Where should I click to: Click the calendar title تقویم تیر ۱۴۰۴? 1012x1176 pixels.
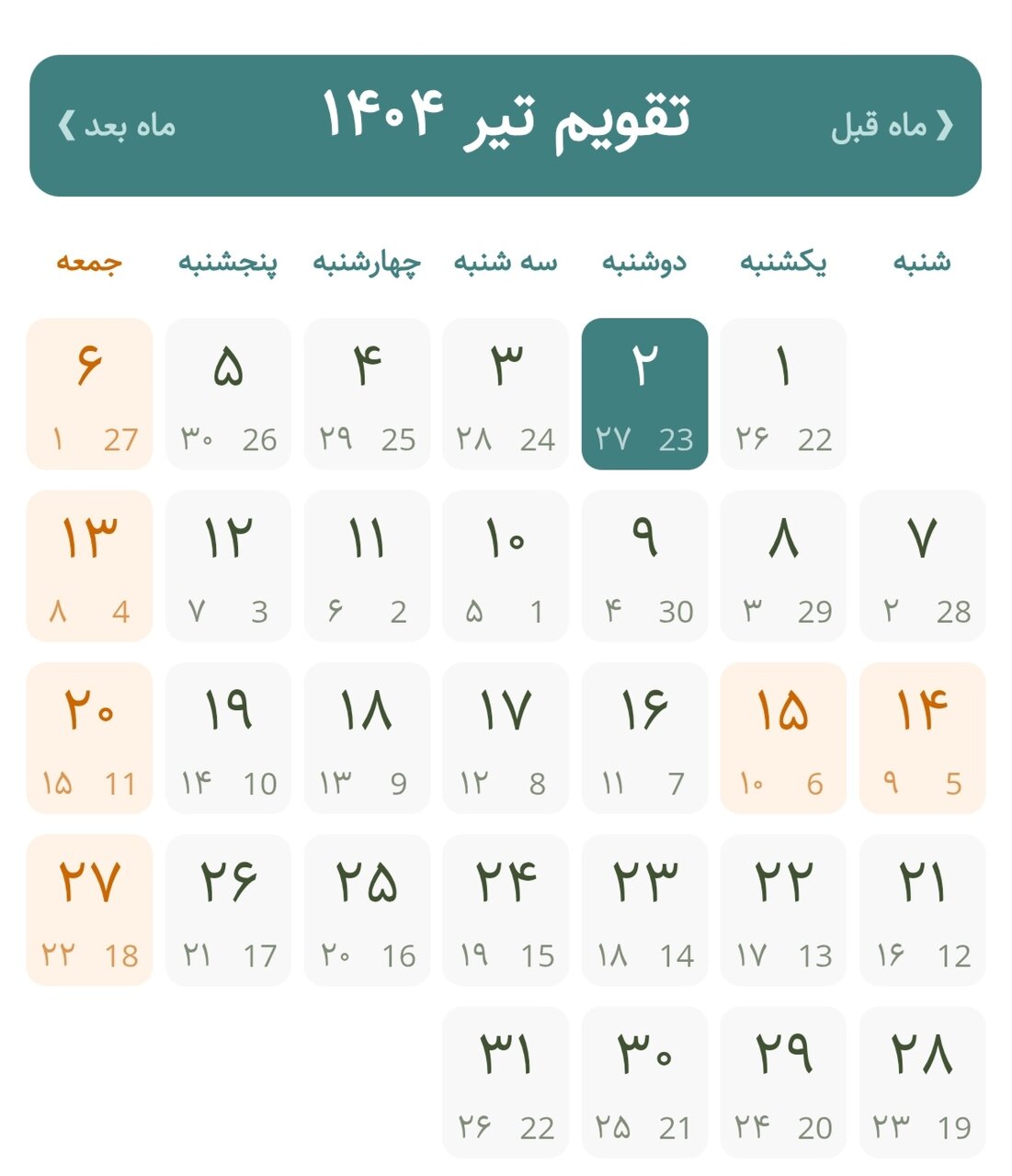tap(506, 119)
